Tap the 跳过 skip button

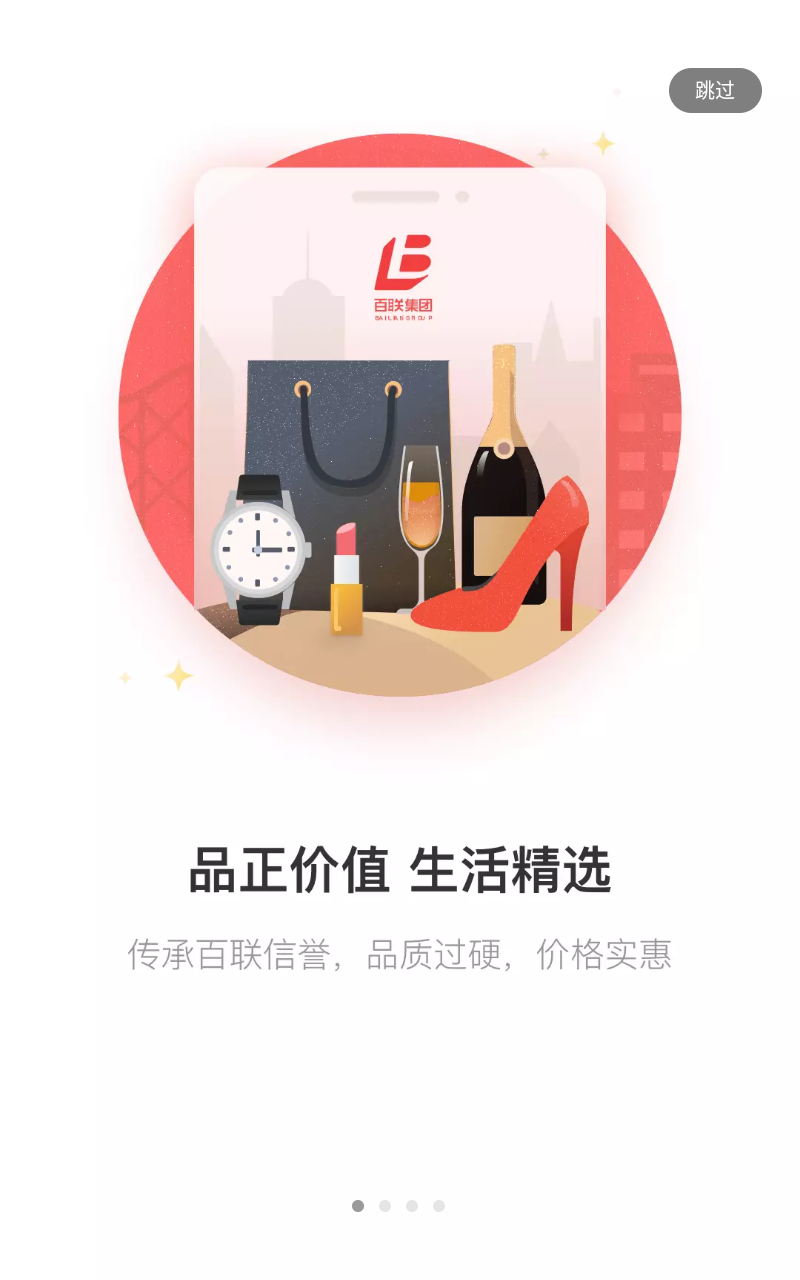(715, 91)
